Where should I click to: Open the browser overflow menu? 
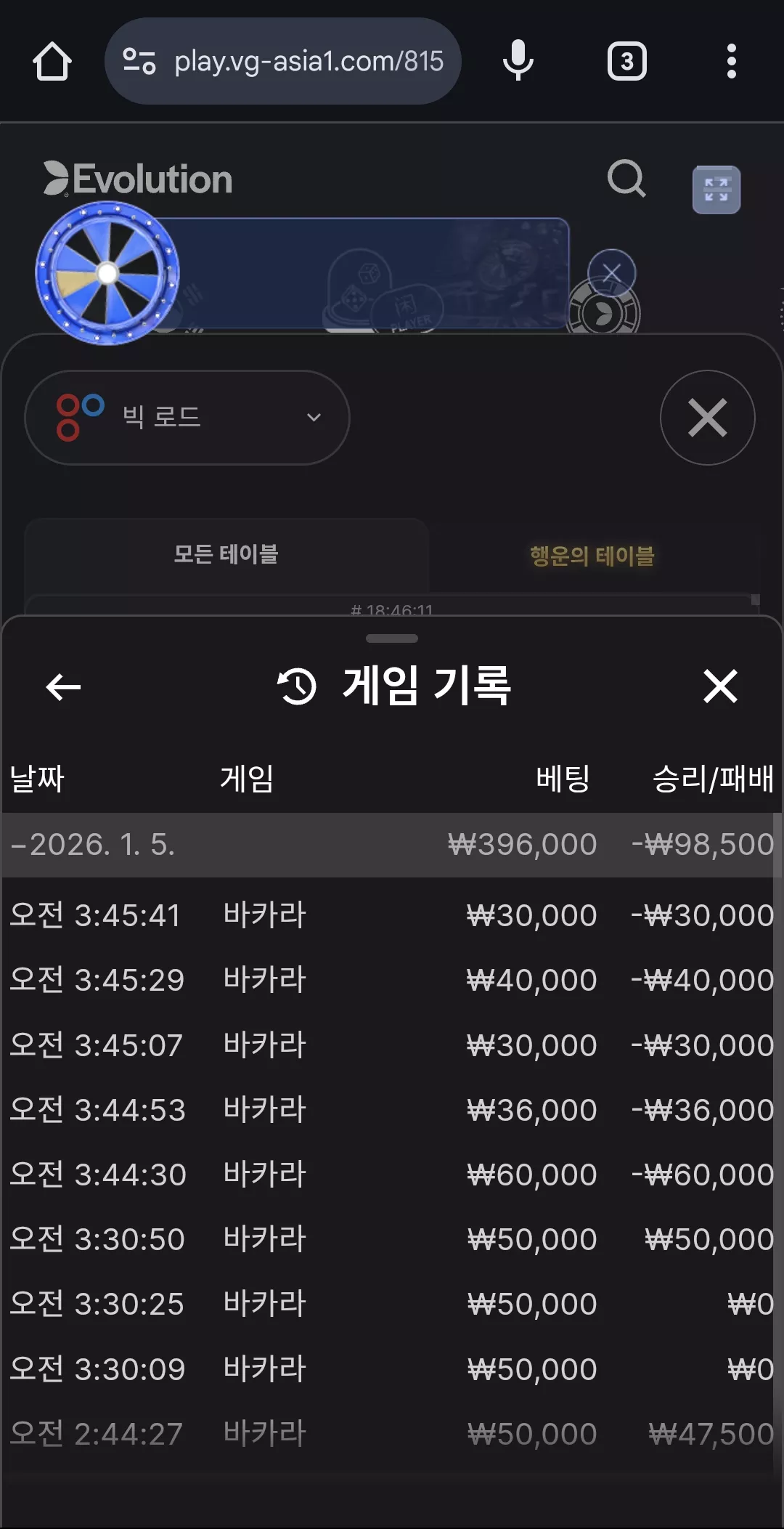(x=732, y=61)
